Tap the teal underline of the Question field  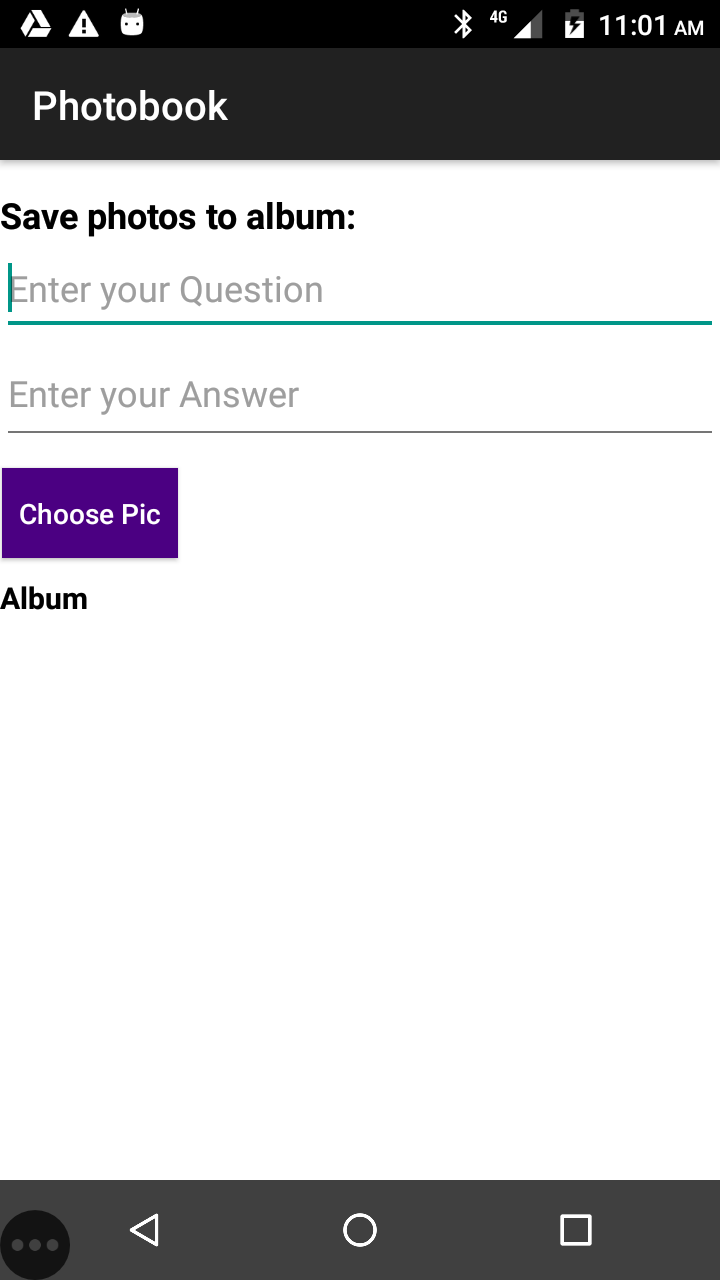[360, 324]
